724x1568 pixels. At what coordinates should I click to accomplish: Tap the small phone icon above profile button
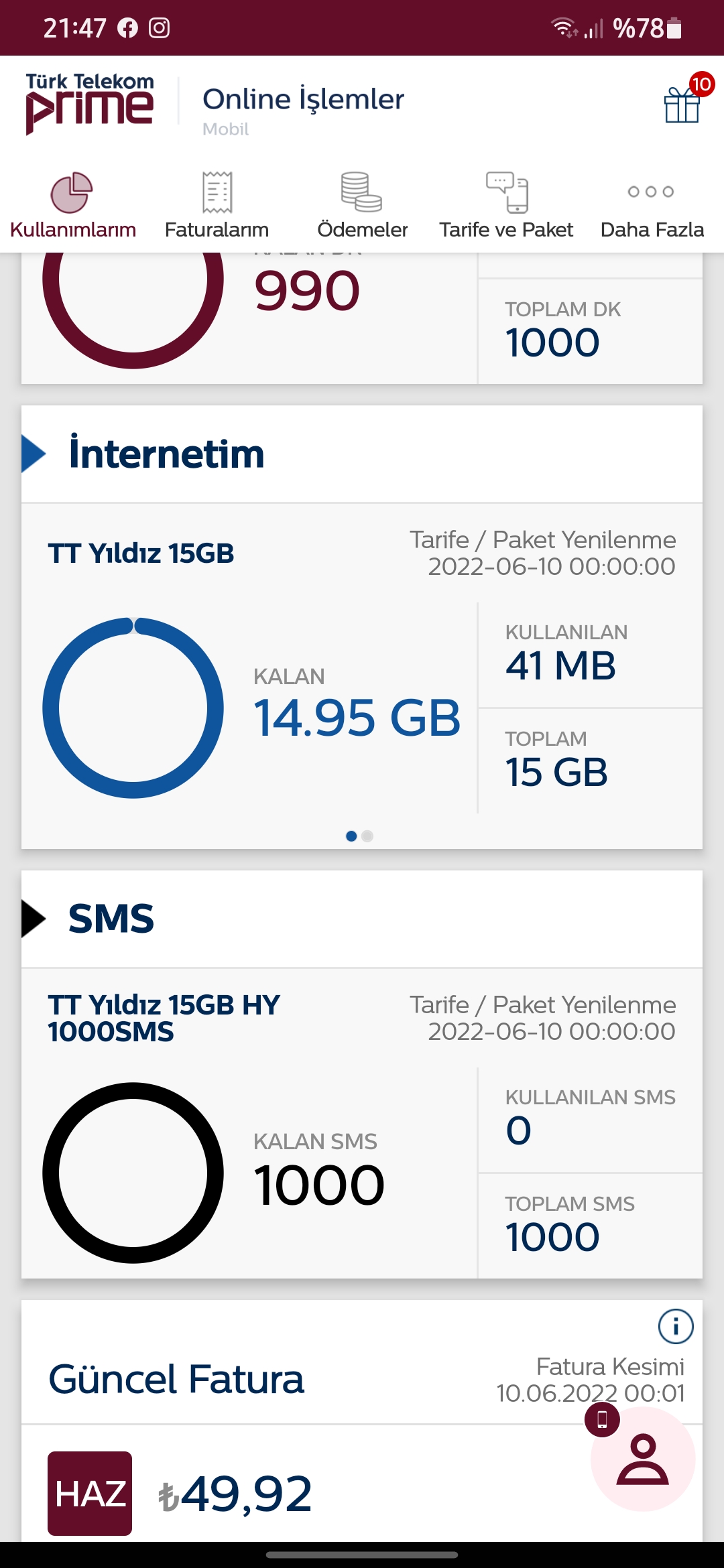click(602, 1419)
